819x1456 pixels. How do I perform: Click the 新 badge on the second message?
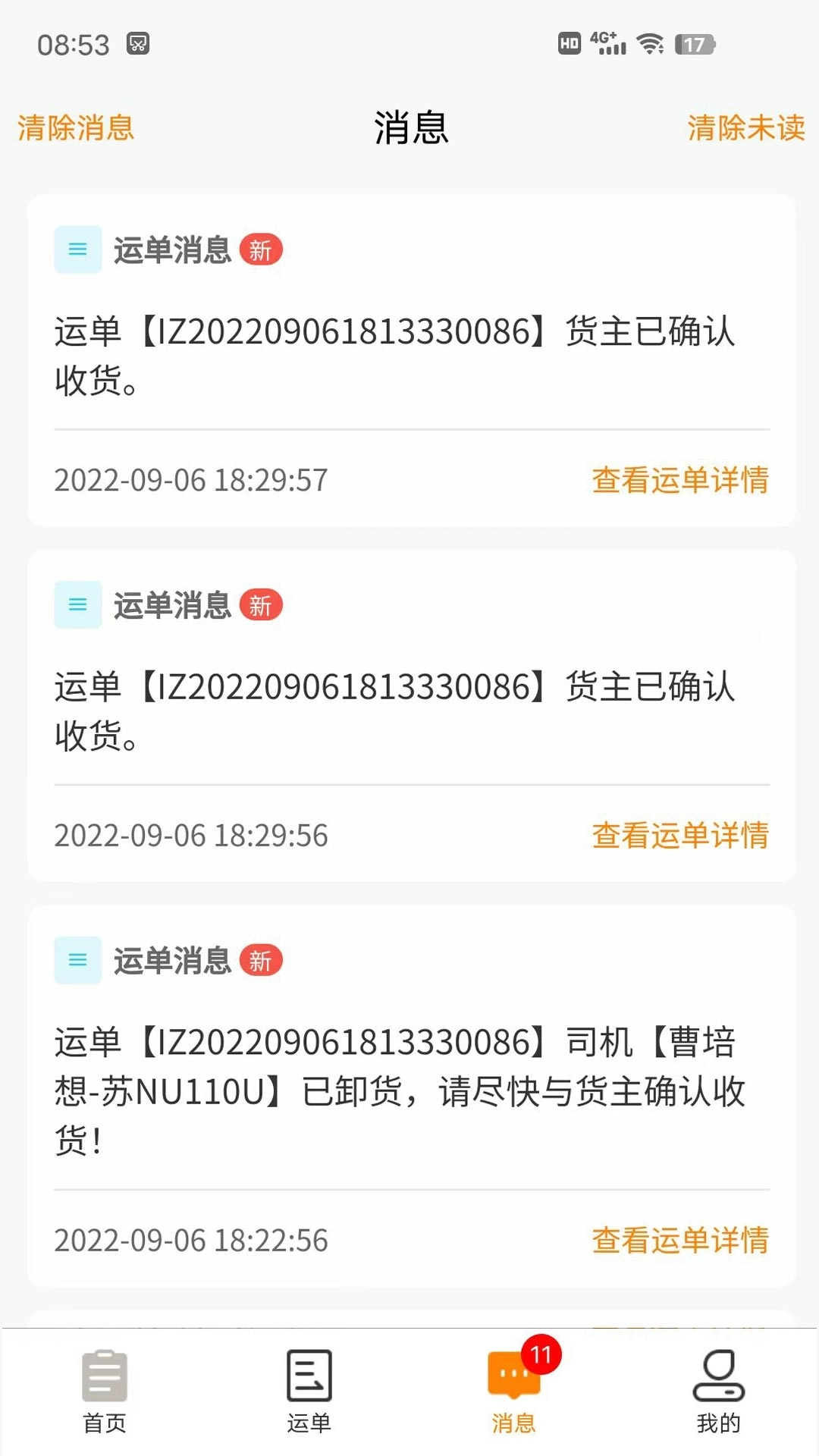point(261,605)
